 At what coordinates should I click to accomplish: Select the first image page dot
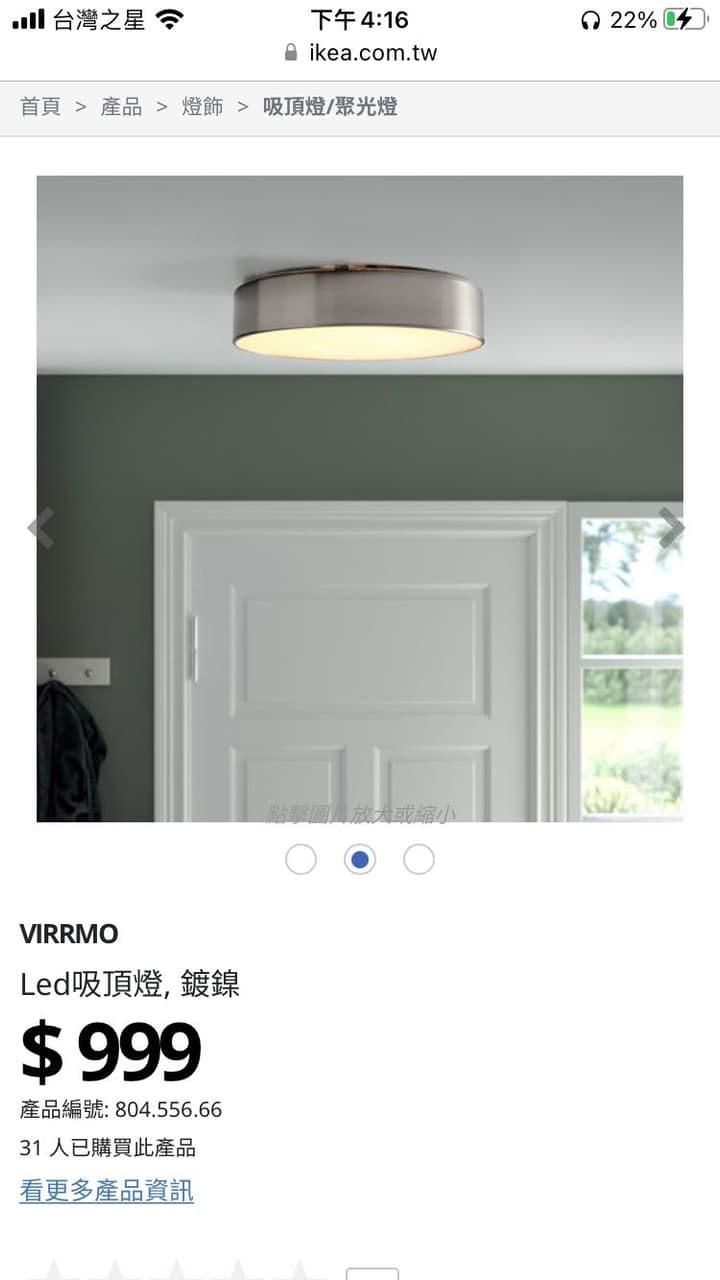[x=301, y=859]
